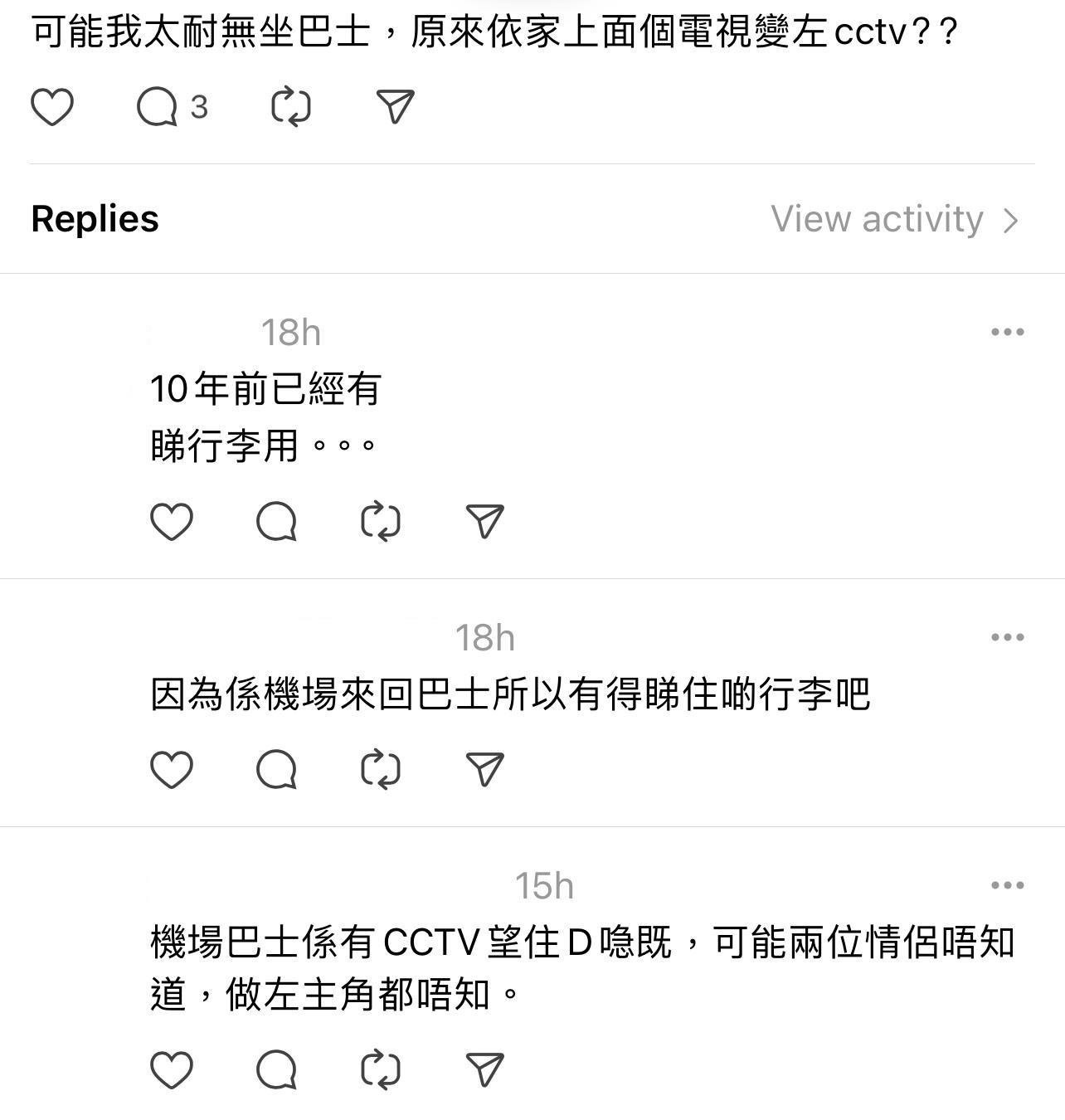Open the repost icon under the 15h reply
The width and height of the screenshot is (1065, 1120).
pyautogui.click(x=382, y=1070)
